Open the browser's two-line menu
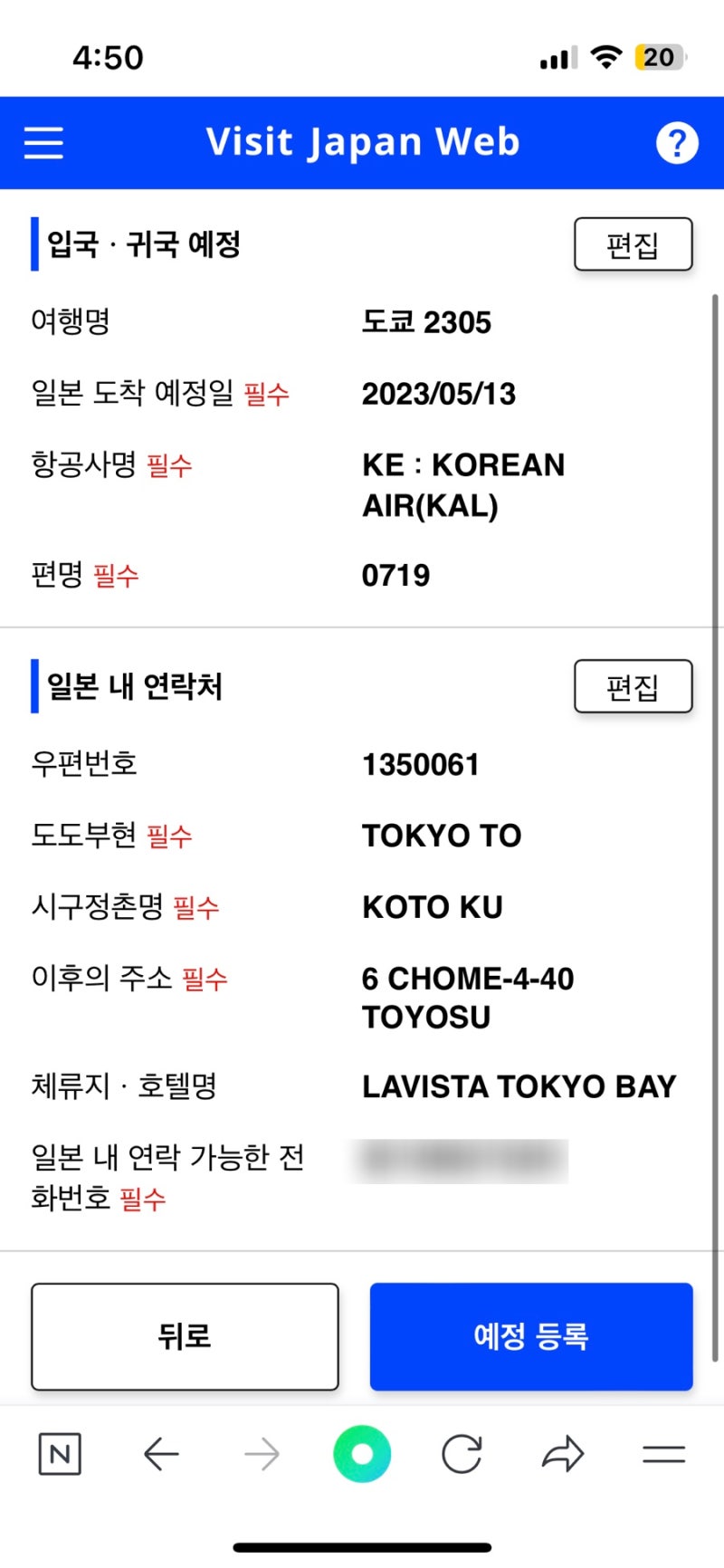 (x=664, y=1455)
